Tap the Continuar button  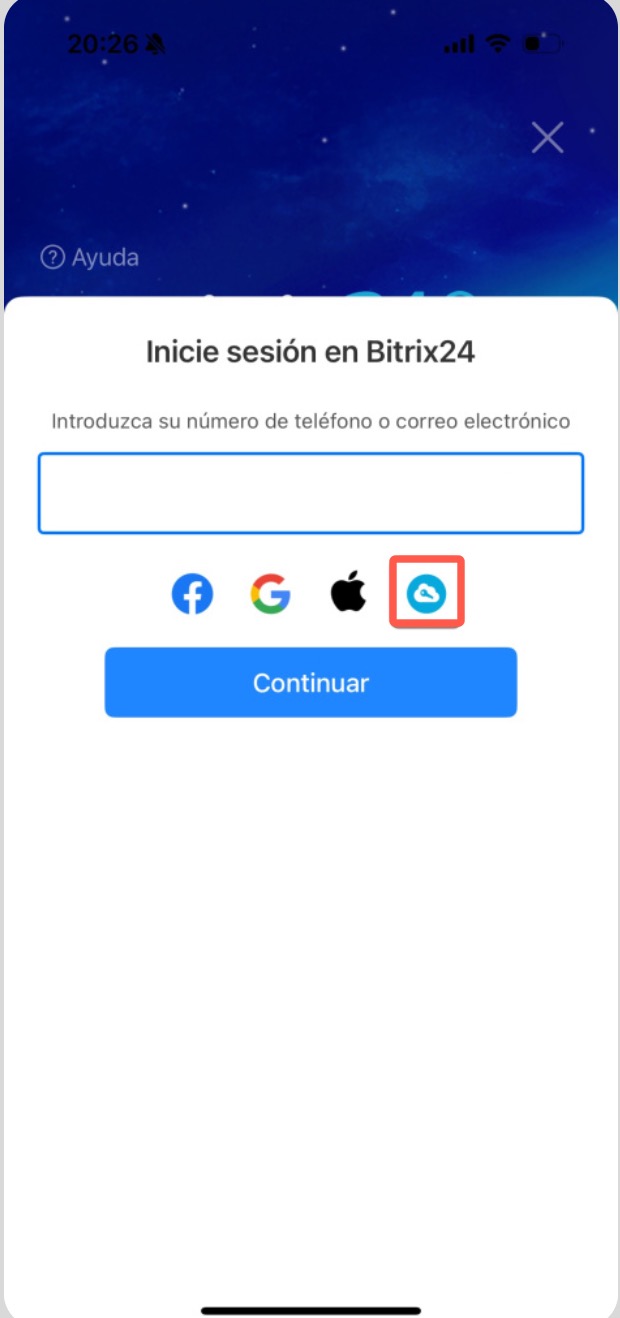(311, 683)
